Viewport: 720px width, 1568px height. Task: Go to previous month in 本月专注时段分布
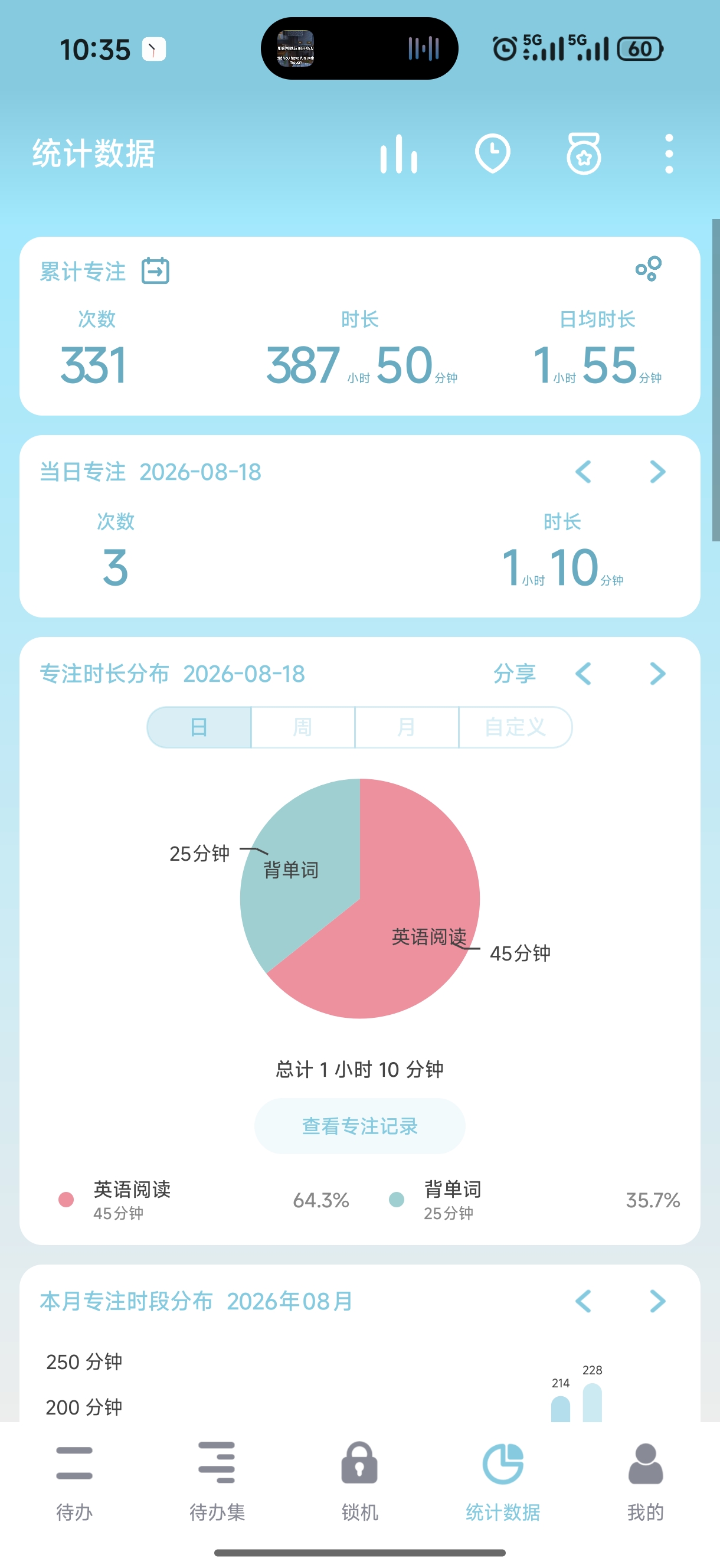583,1301
